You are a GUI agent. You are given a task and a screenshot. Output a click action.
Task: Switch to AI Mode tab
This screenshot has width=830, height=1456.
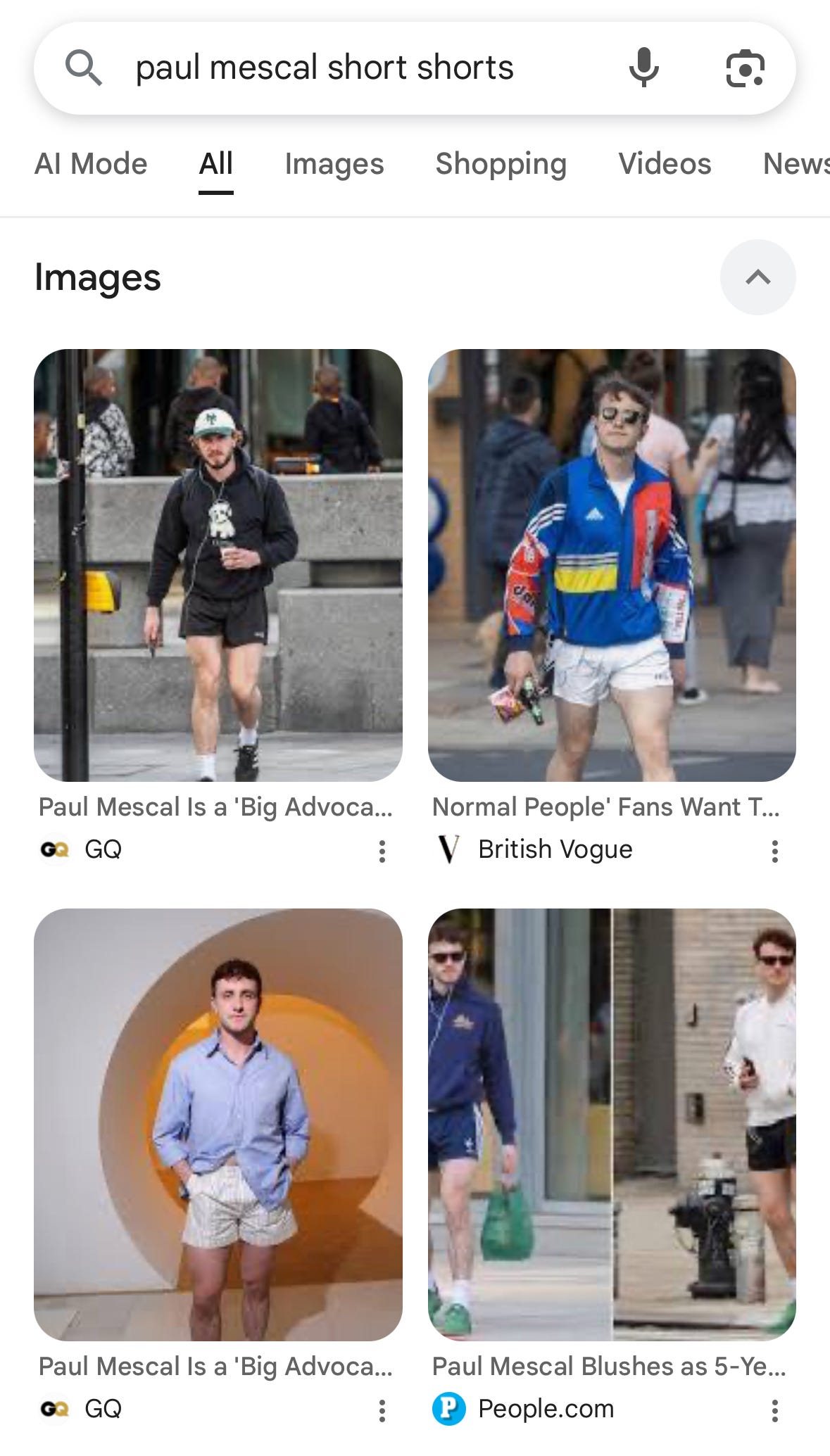(x=91, y=164)
